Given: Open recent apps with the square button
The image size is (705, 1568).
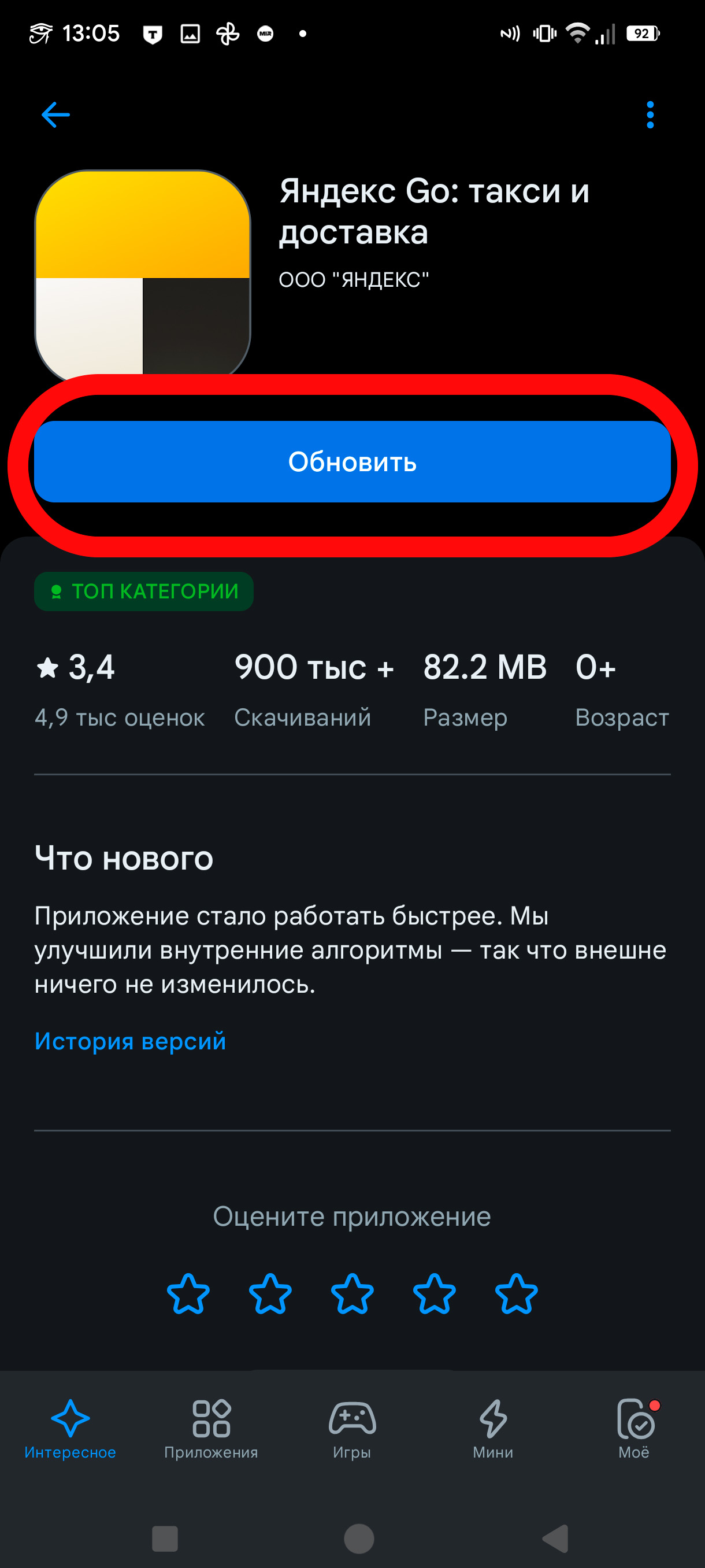Looking at the screenshot, I should coord(165,1538).
